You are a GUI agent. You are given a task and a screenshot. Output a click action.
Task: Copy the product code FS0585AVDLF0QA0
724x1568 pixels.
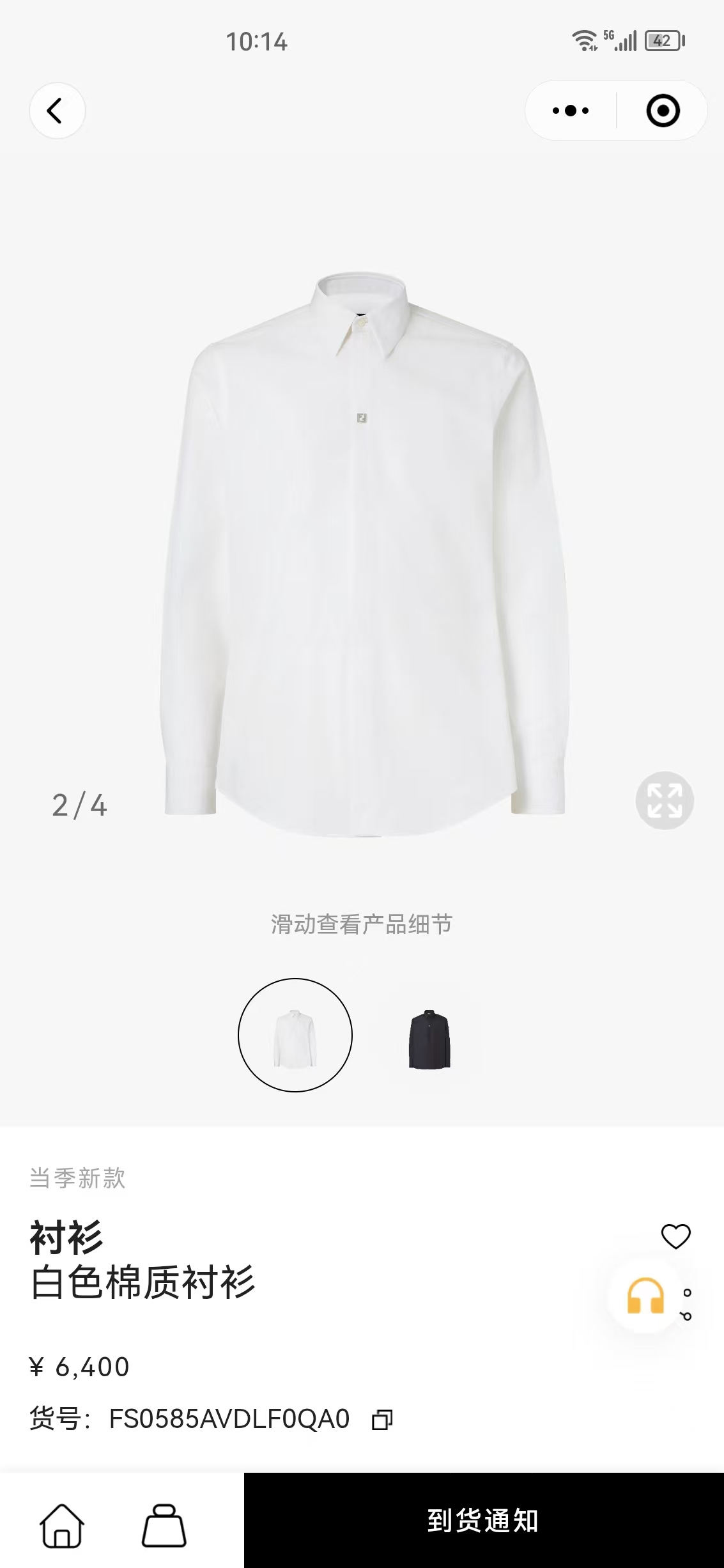point(382,1420)
